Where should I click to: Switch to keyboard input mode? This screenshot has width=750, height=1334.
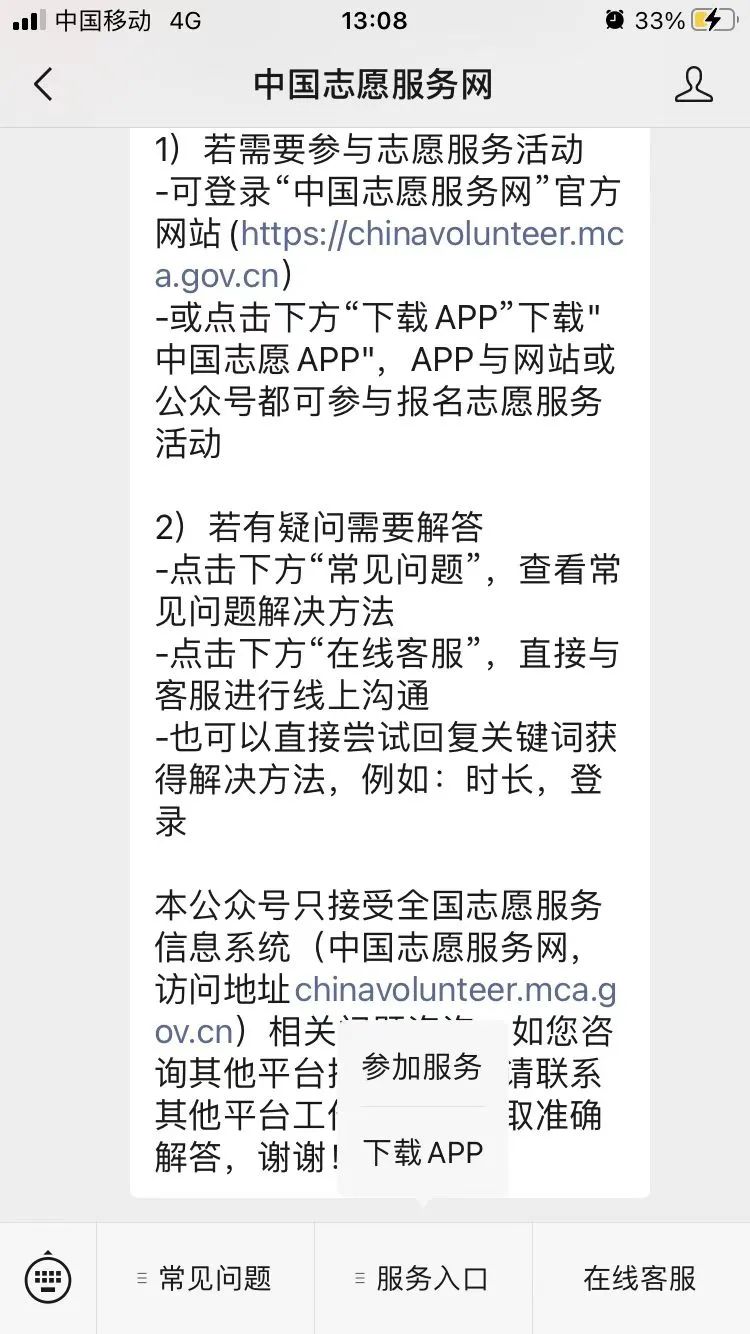tap(48, 1278)
